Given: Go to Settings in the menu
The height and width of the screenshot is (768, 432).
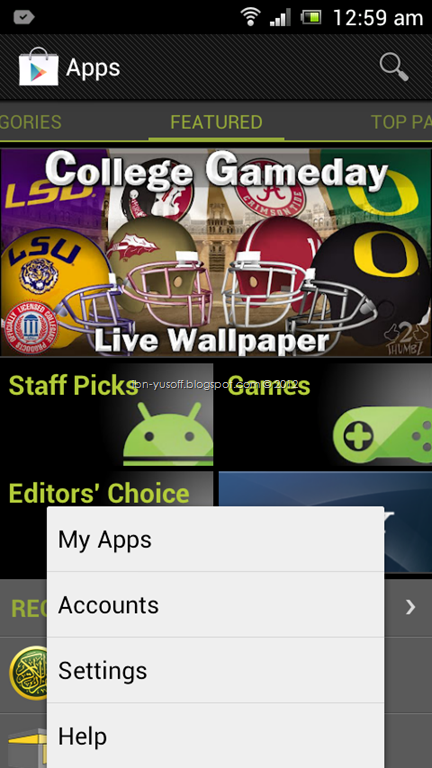Looking at the screenshot, I should tap(216, 670).
